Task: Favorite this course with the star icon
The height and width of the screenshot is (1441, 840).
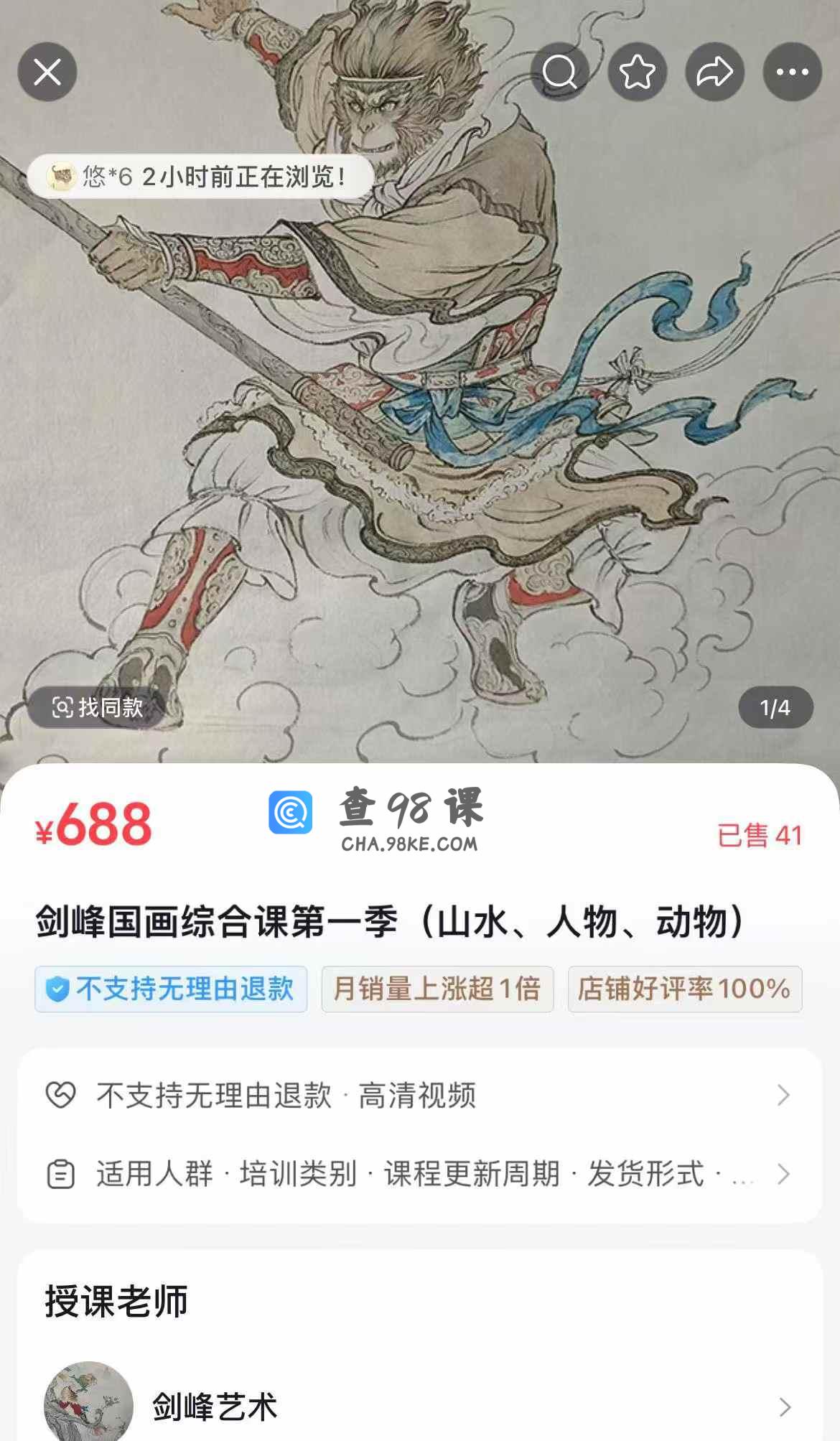Action: click(x=638, y=72)
